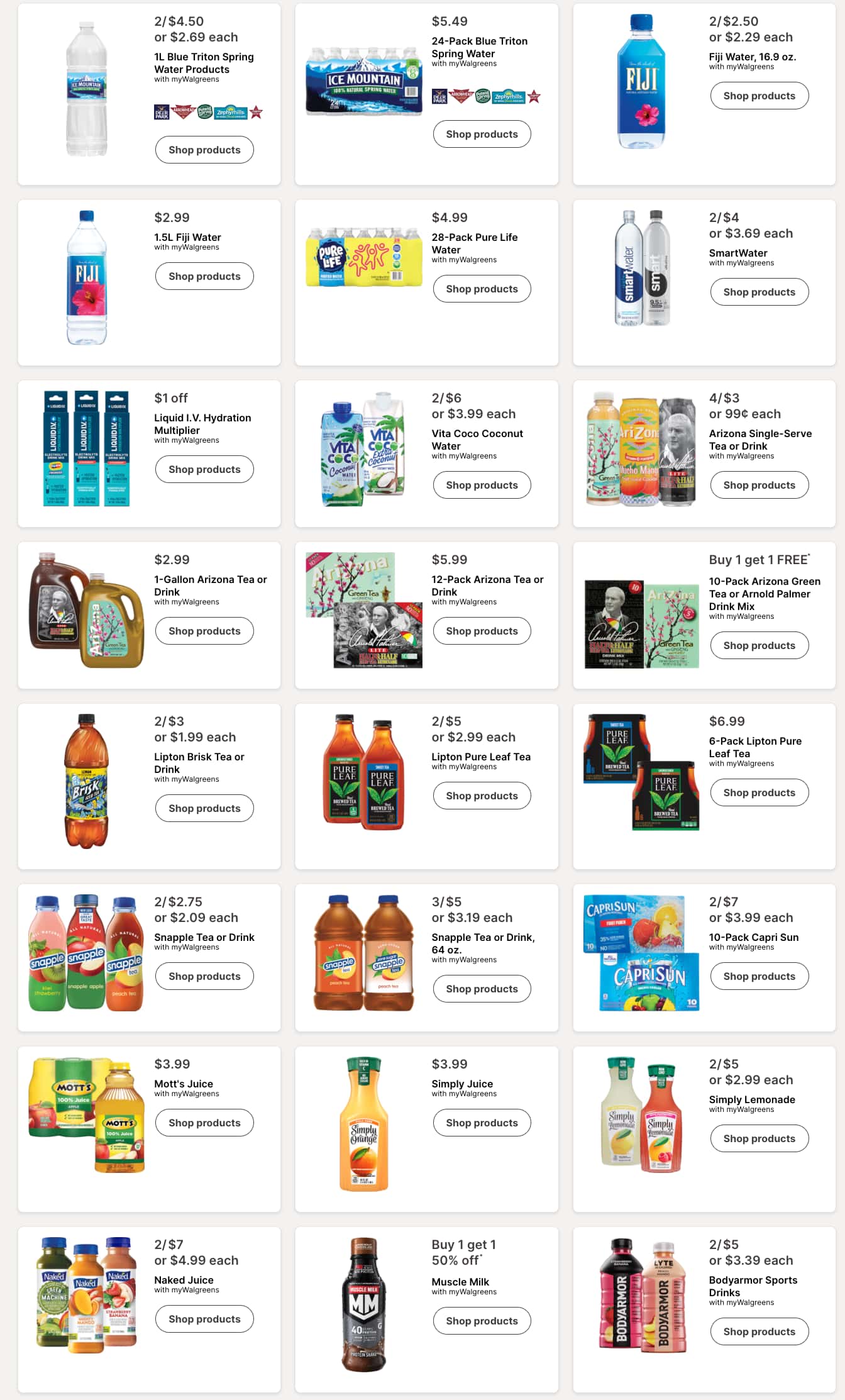The height and width of the screenshot is (1400, 845).
Task: Shop products for 10-Pack Capri Sun
Action: pos(759,976)
